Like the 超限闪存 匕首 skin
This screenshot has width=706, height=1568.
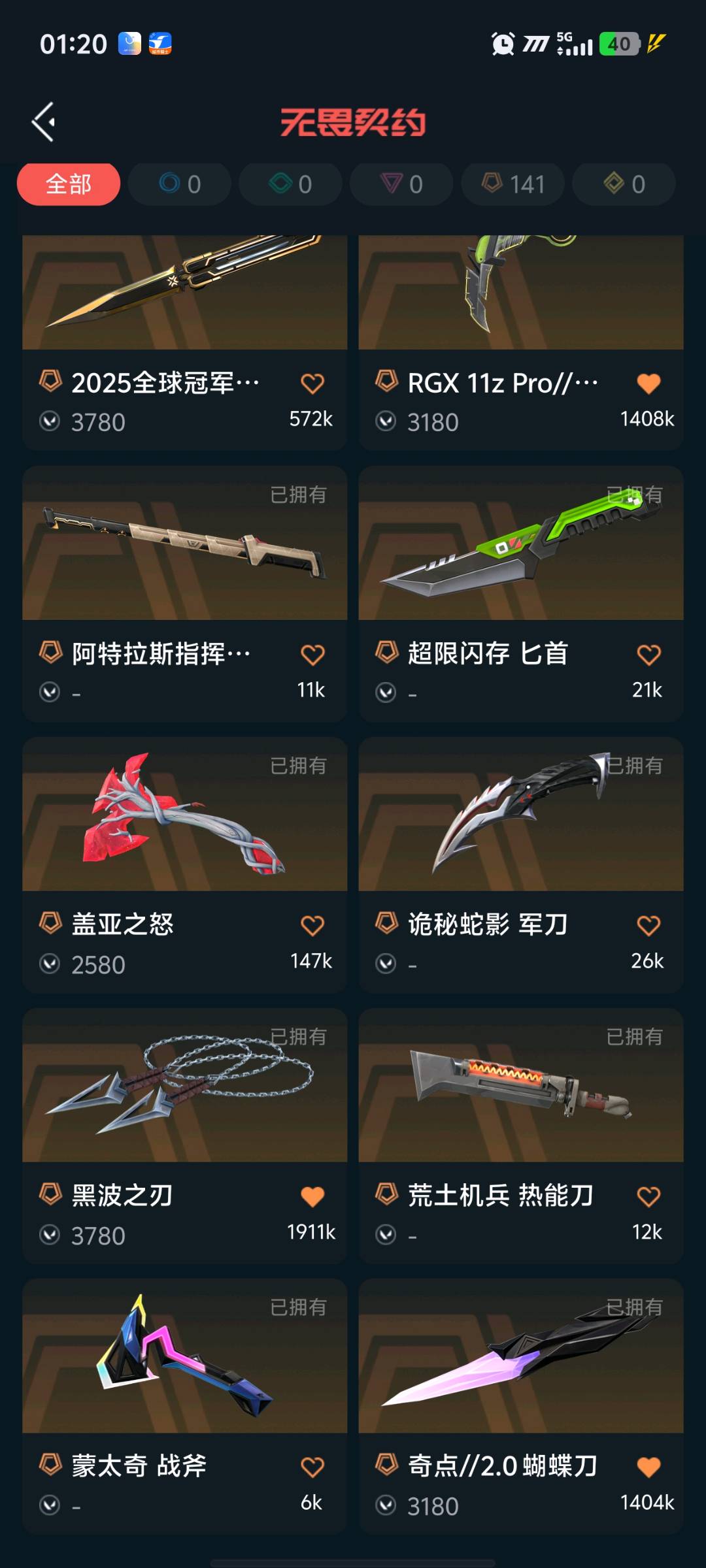(648, 655)
